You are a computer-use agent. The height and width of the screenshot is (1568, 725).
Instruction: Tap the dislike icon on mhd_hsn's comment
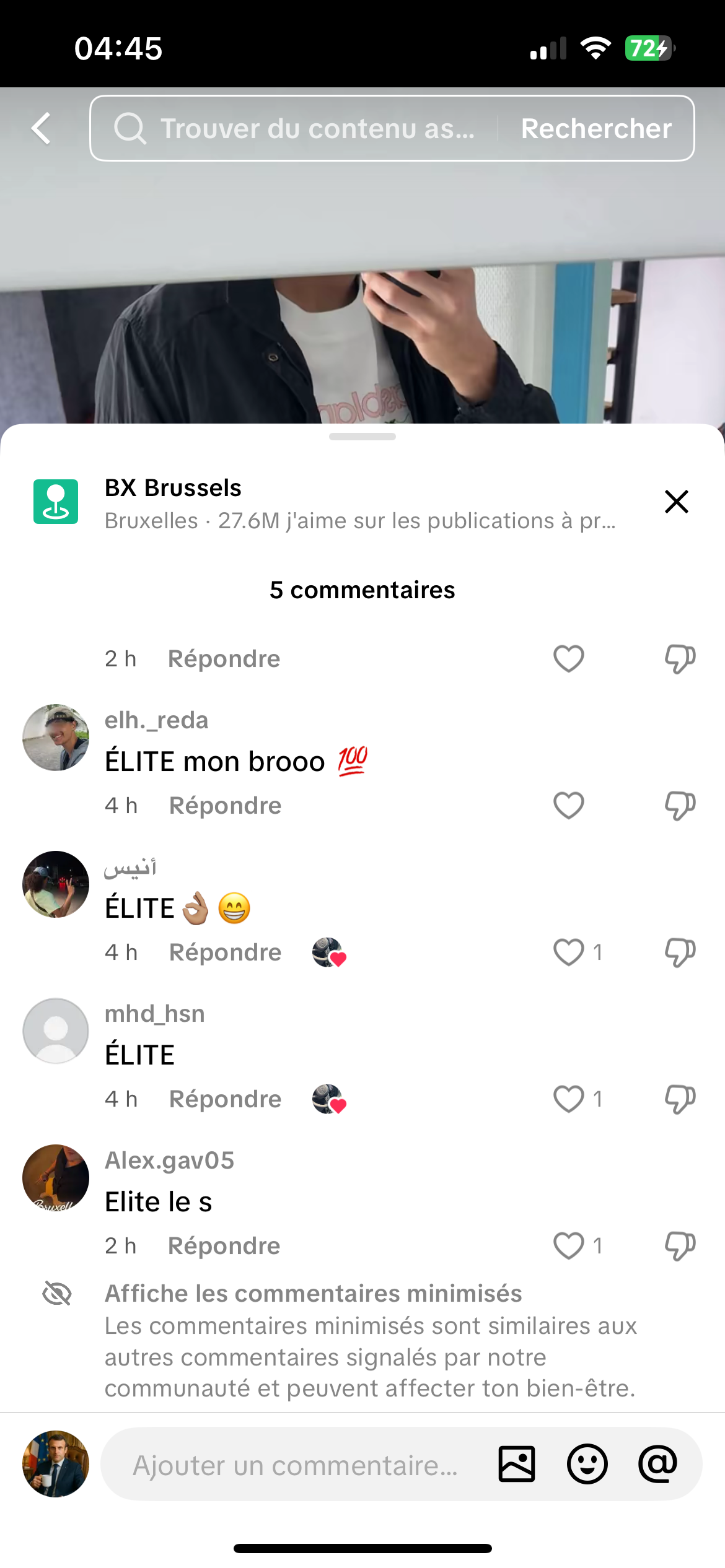[x=679, y=1098]
